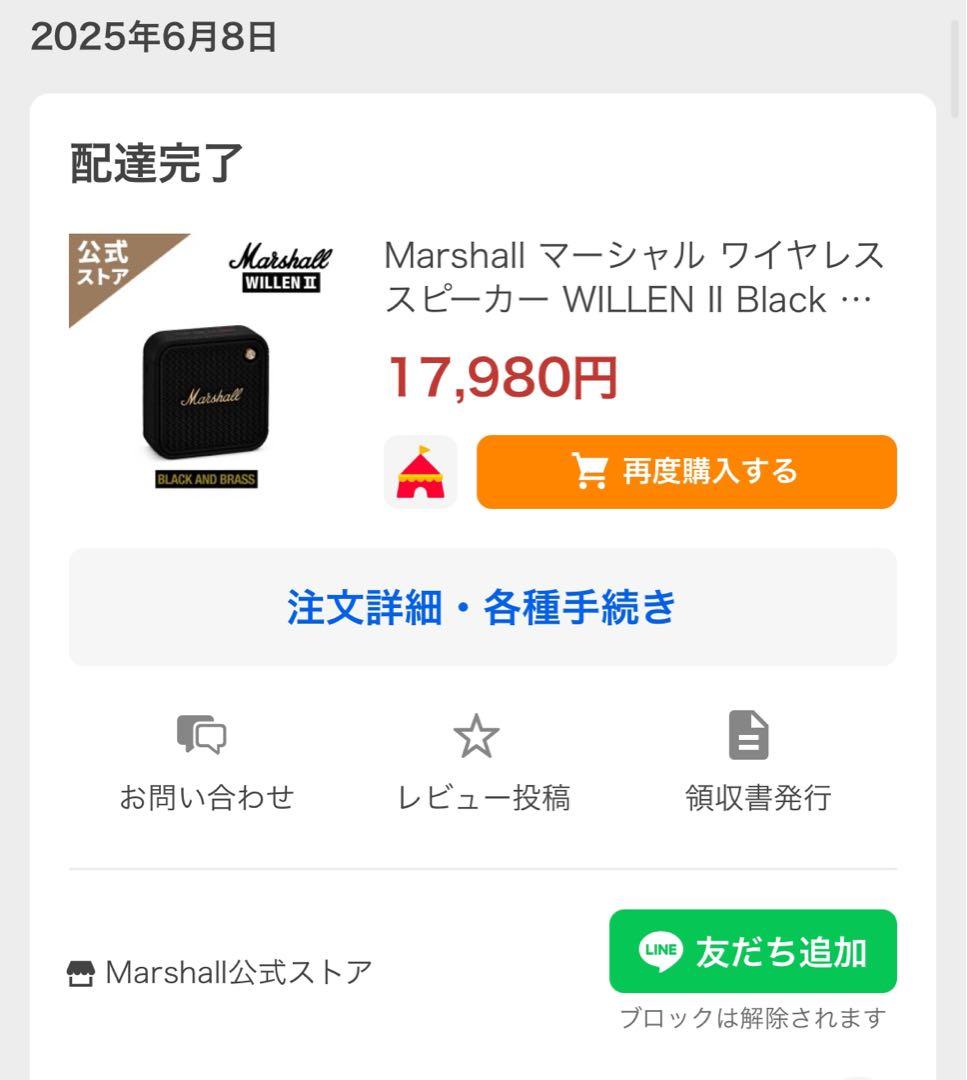Select the 17,980円 price text

click(x=500, y=376)
